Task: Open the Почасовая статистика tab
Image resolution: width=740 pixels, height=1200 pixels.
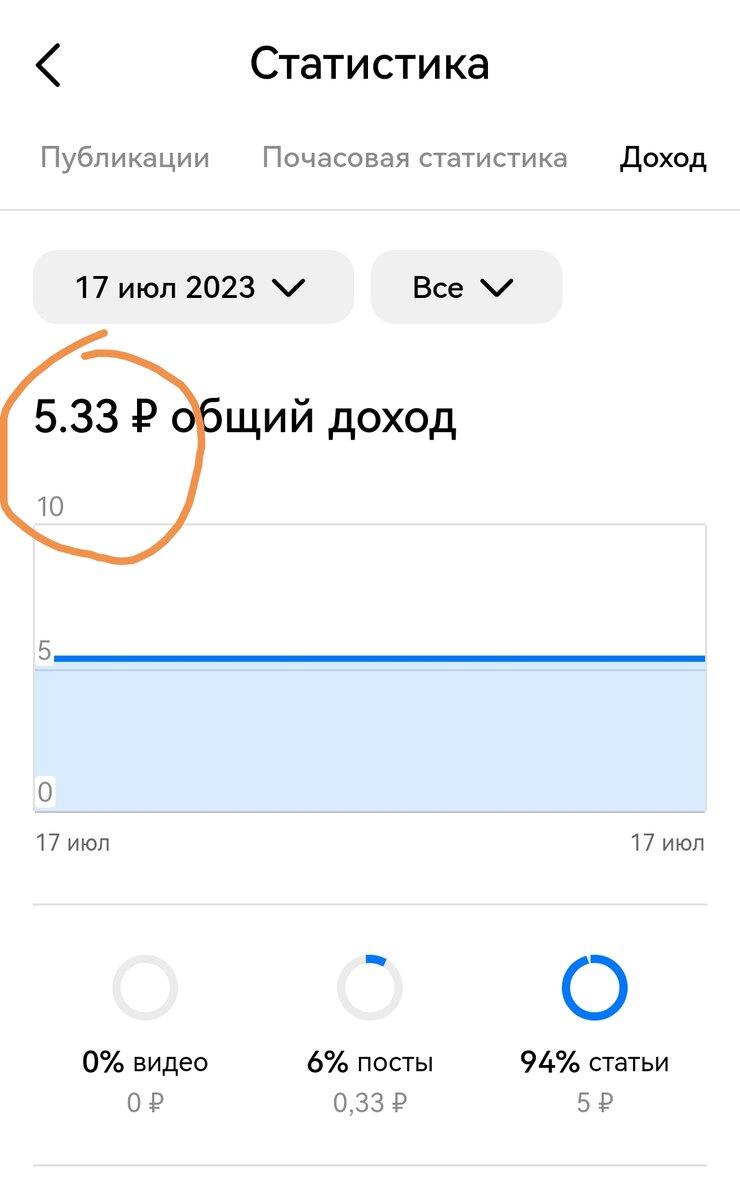Action: coord(414,158)
